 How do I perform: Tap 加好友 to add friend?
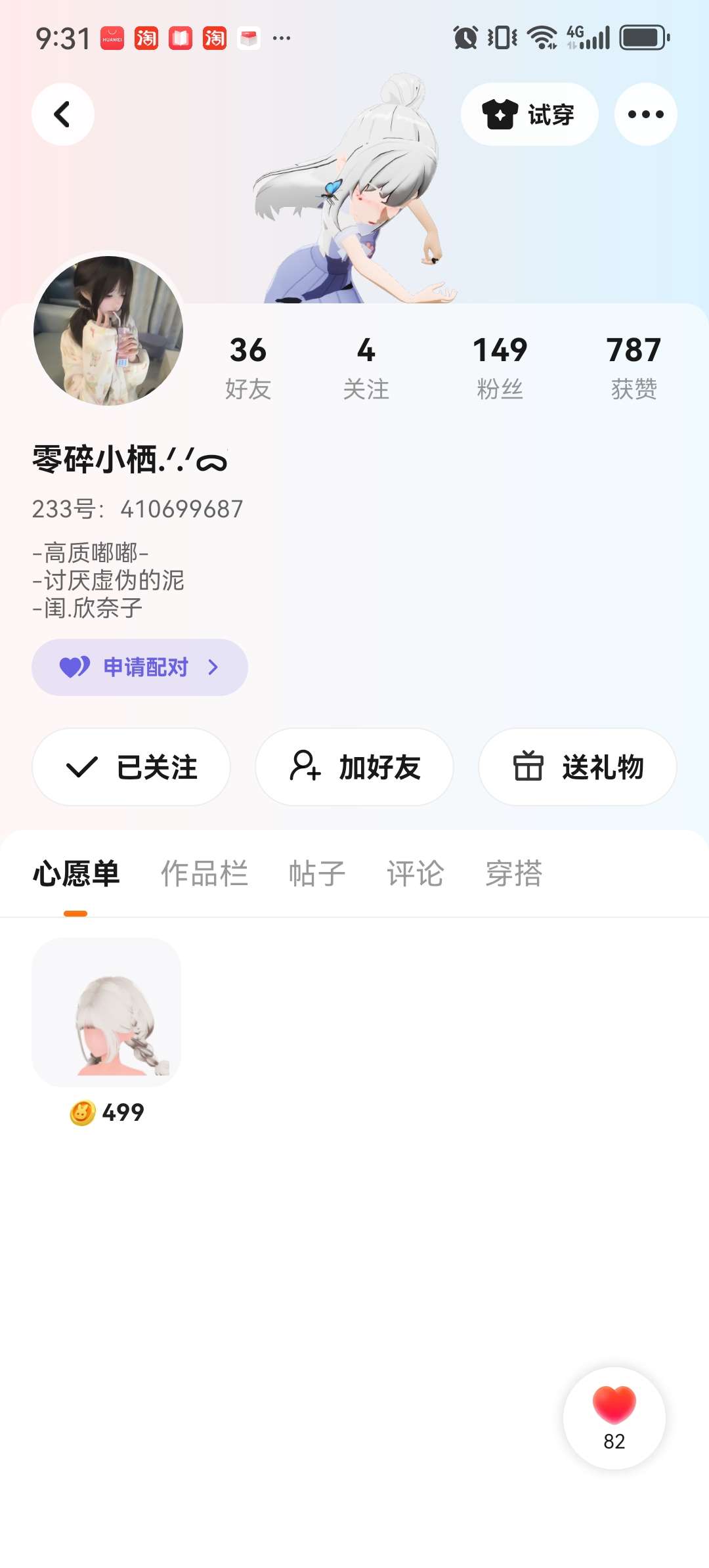pos(354,767)
